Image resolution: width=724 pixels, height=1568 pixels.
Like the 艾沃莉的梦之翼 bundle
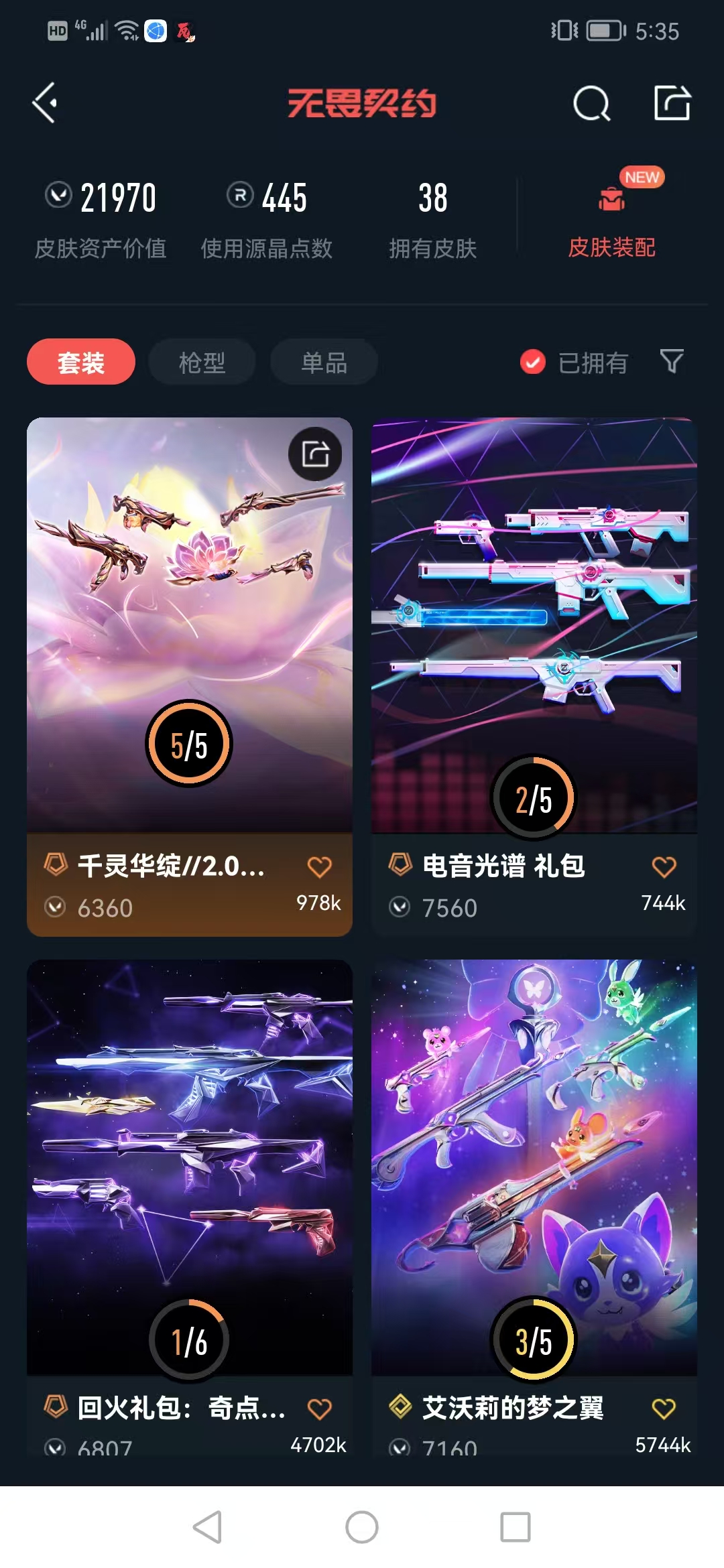pos(664,1409)
